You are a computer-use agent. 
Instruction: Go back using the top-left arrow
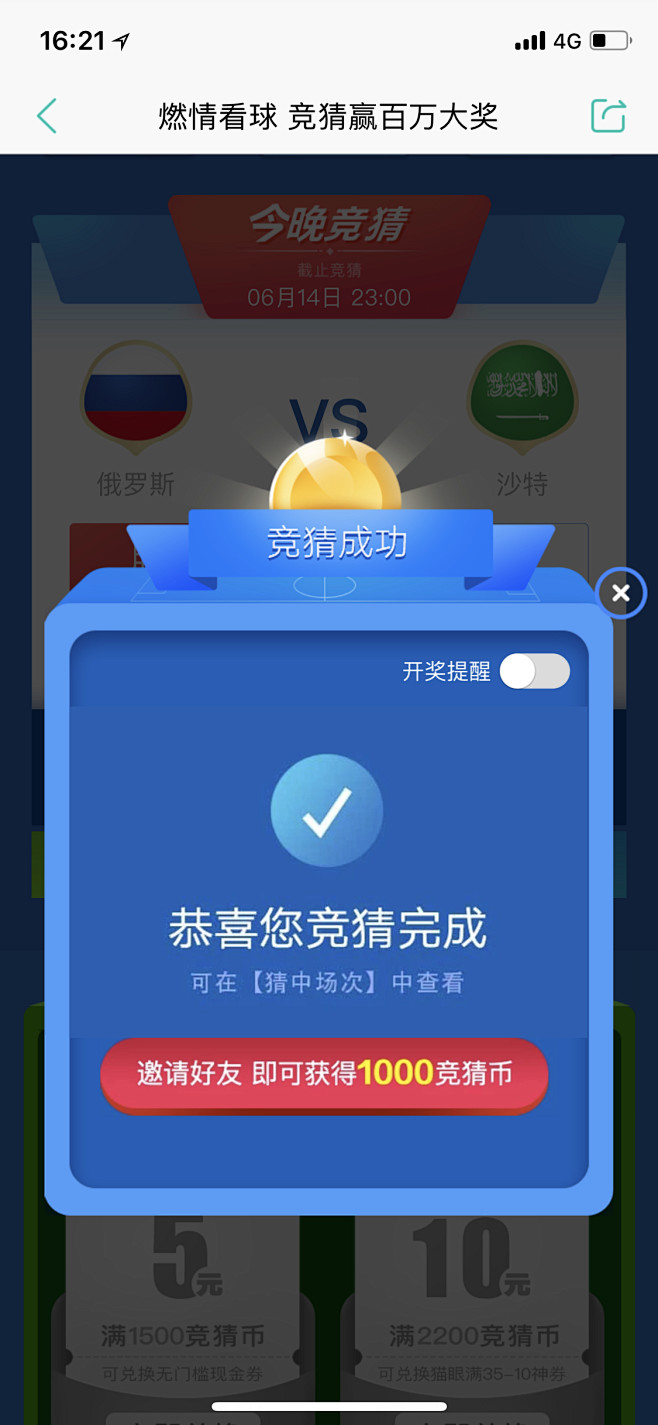[x=46, y=116]
